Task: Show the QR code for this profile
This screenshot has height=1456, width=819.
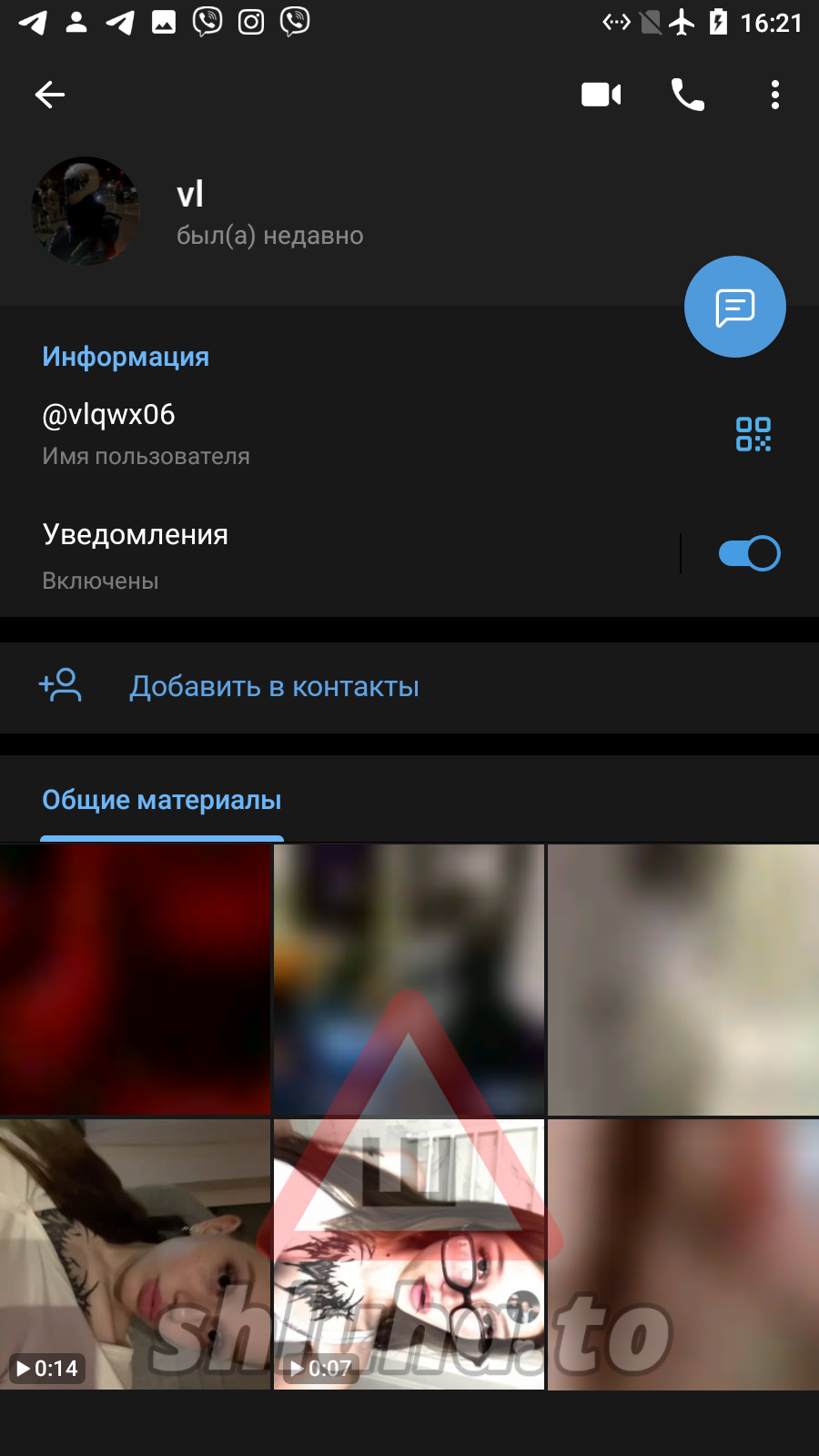Action: point(753,434)
